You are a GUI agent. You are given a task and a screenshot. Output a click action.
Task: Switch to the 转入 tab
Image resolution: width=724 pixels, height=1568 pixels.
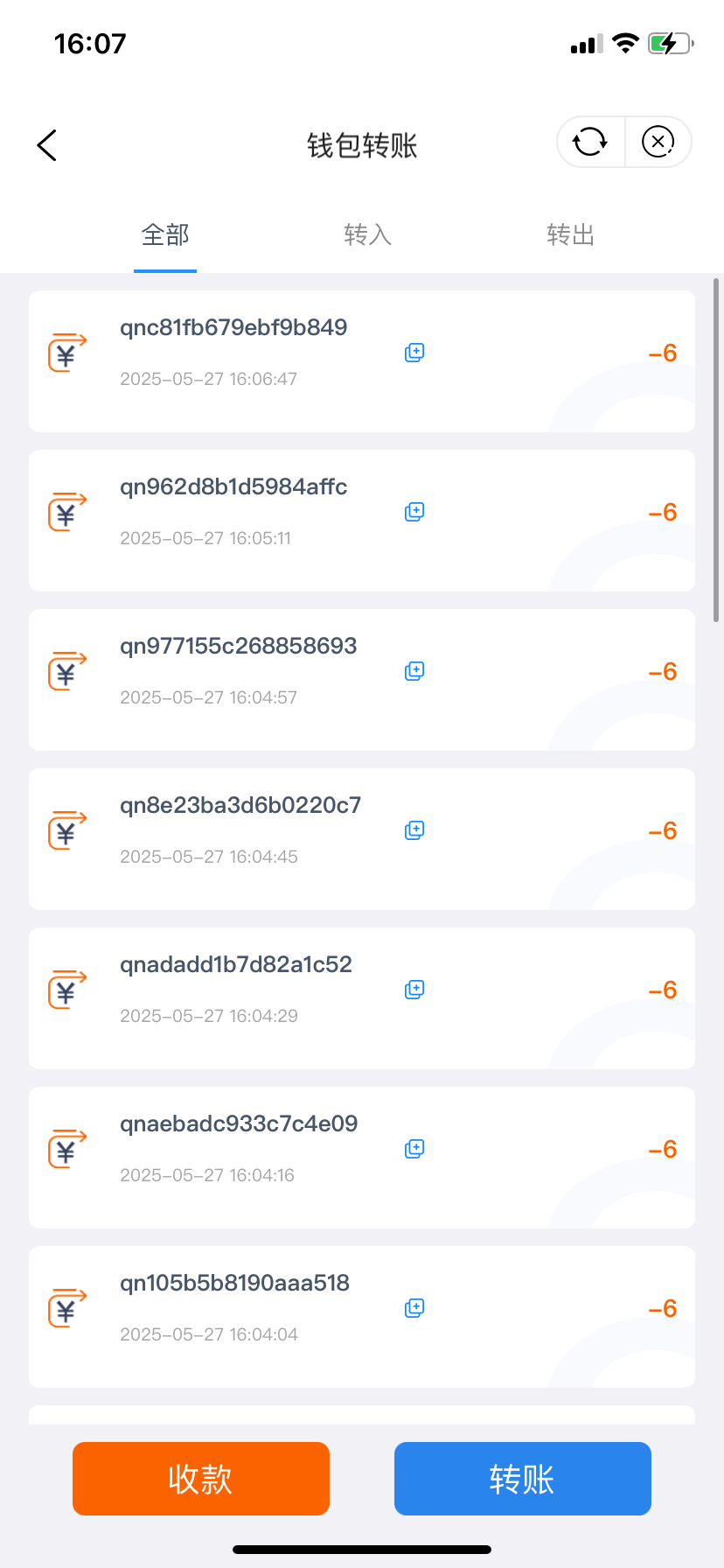click(x=367, y=234)
